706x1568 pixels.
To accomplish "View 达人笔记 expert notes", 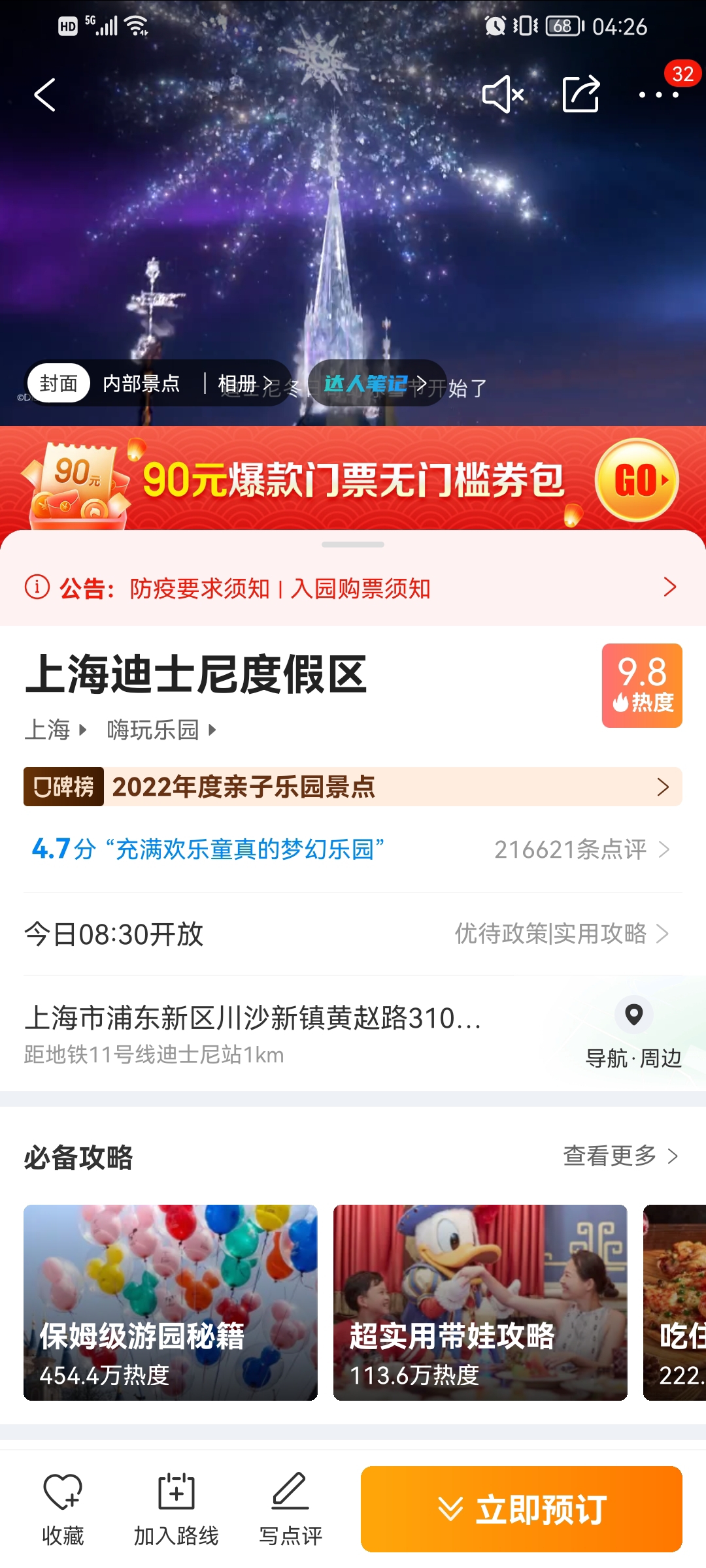I will coord(375,384).
